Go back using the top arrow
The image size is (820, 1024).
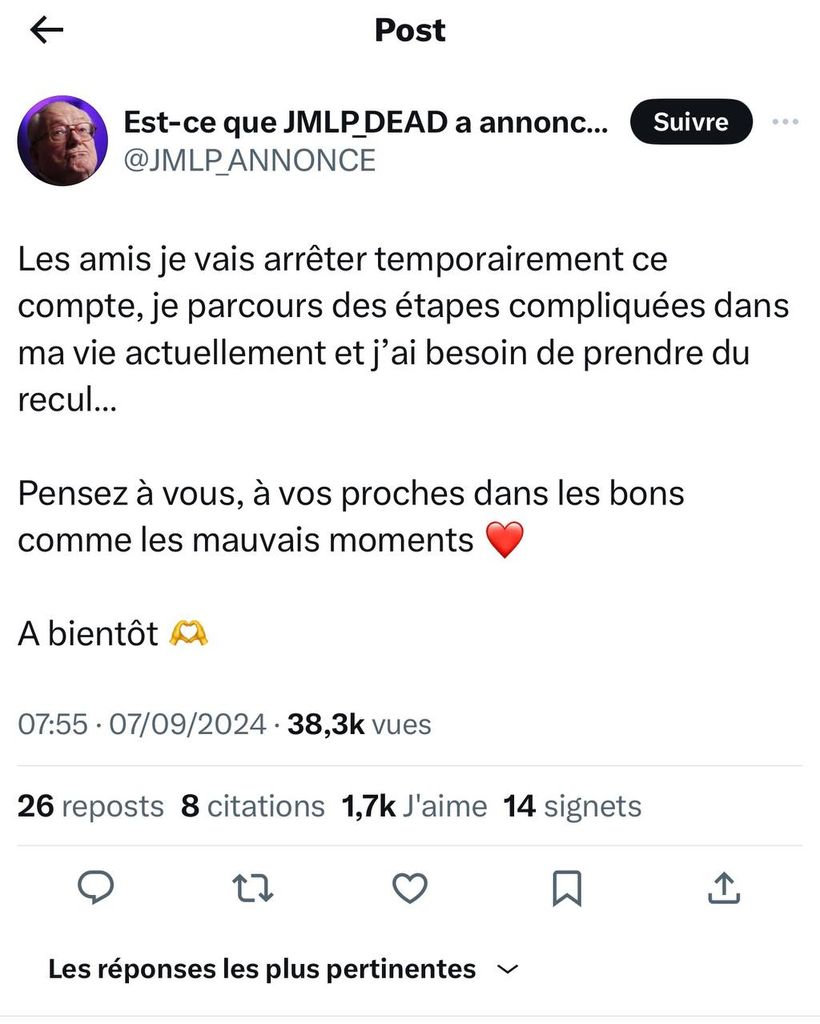[47, 31]
